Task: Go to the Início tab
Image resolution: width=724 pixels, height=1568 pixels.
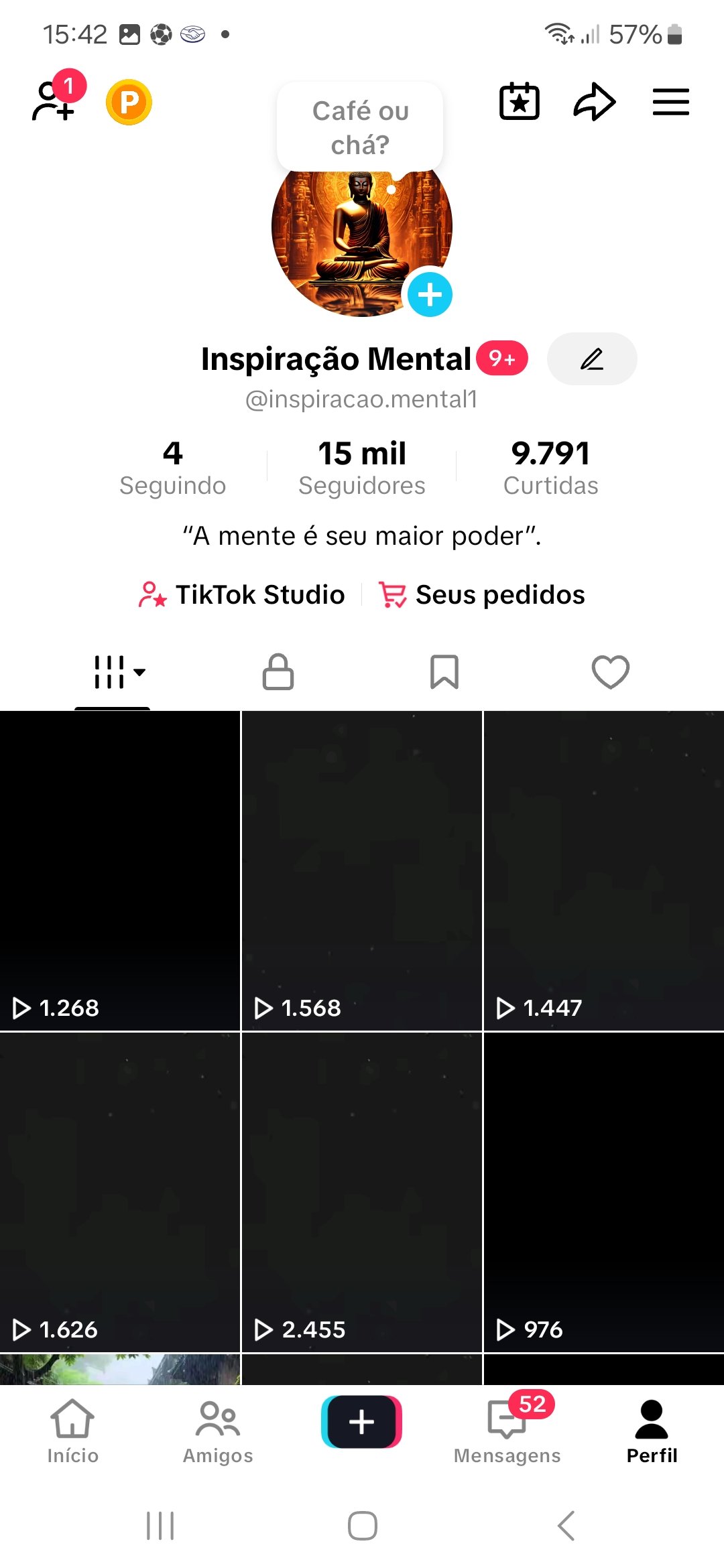Action: pyautogui.click(x=72, y=1431)
